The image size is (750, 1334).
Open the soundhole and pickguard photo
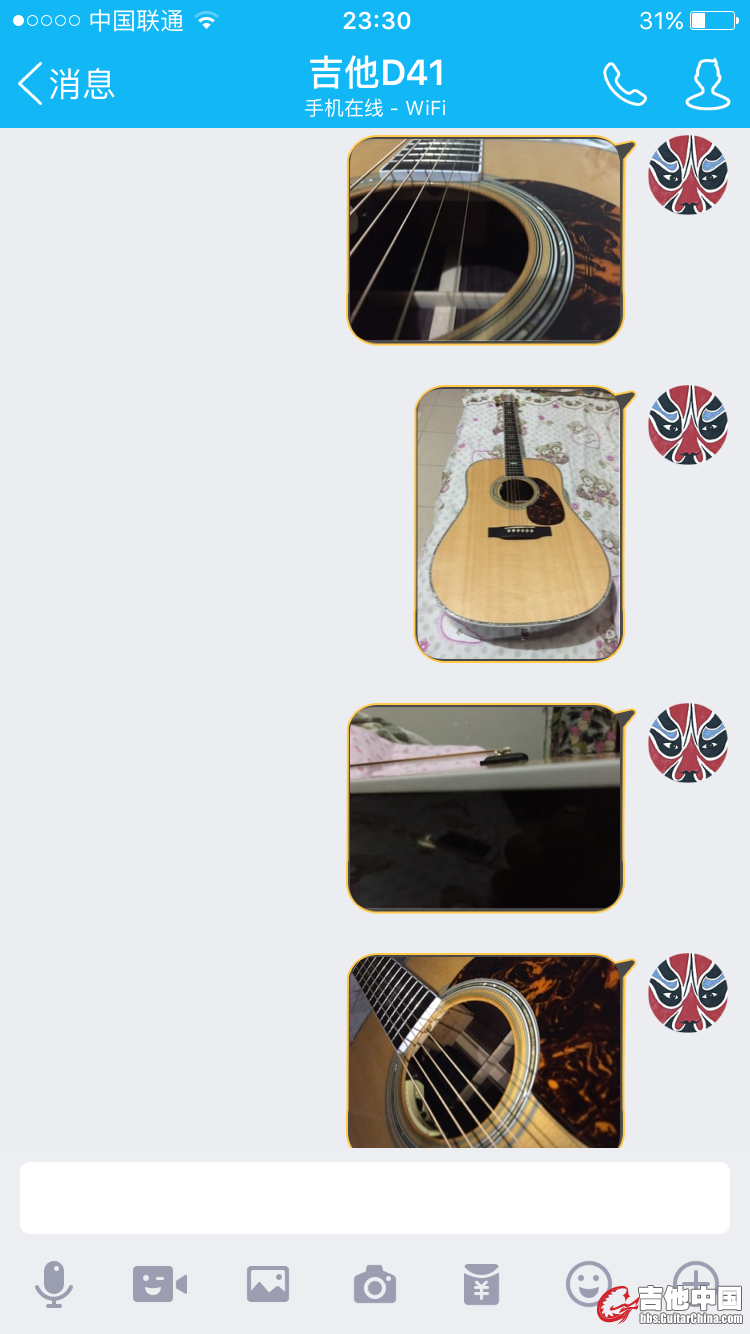485,1050
